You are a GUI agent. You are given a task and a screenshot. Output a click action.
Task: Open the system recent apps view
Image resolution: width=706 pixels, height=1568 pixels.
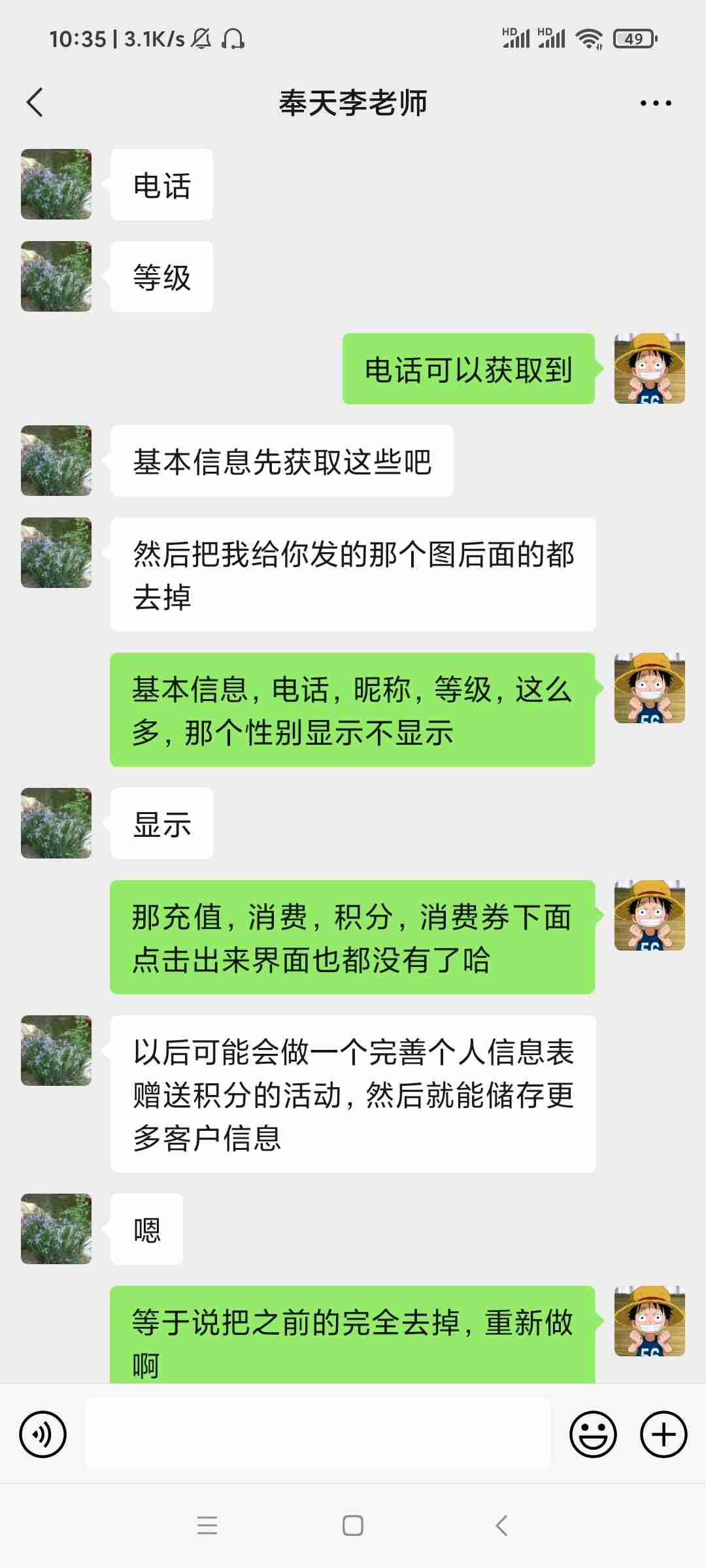pos(207,1526)
